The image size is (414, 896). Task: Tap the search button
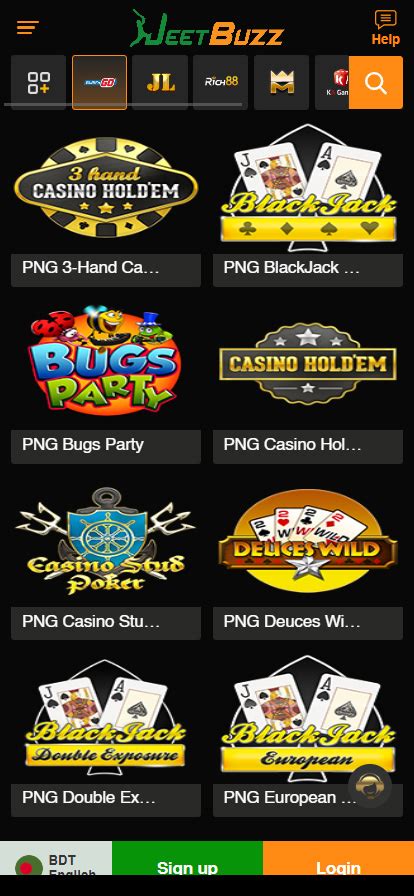376,82
